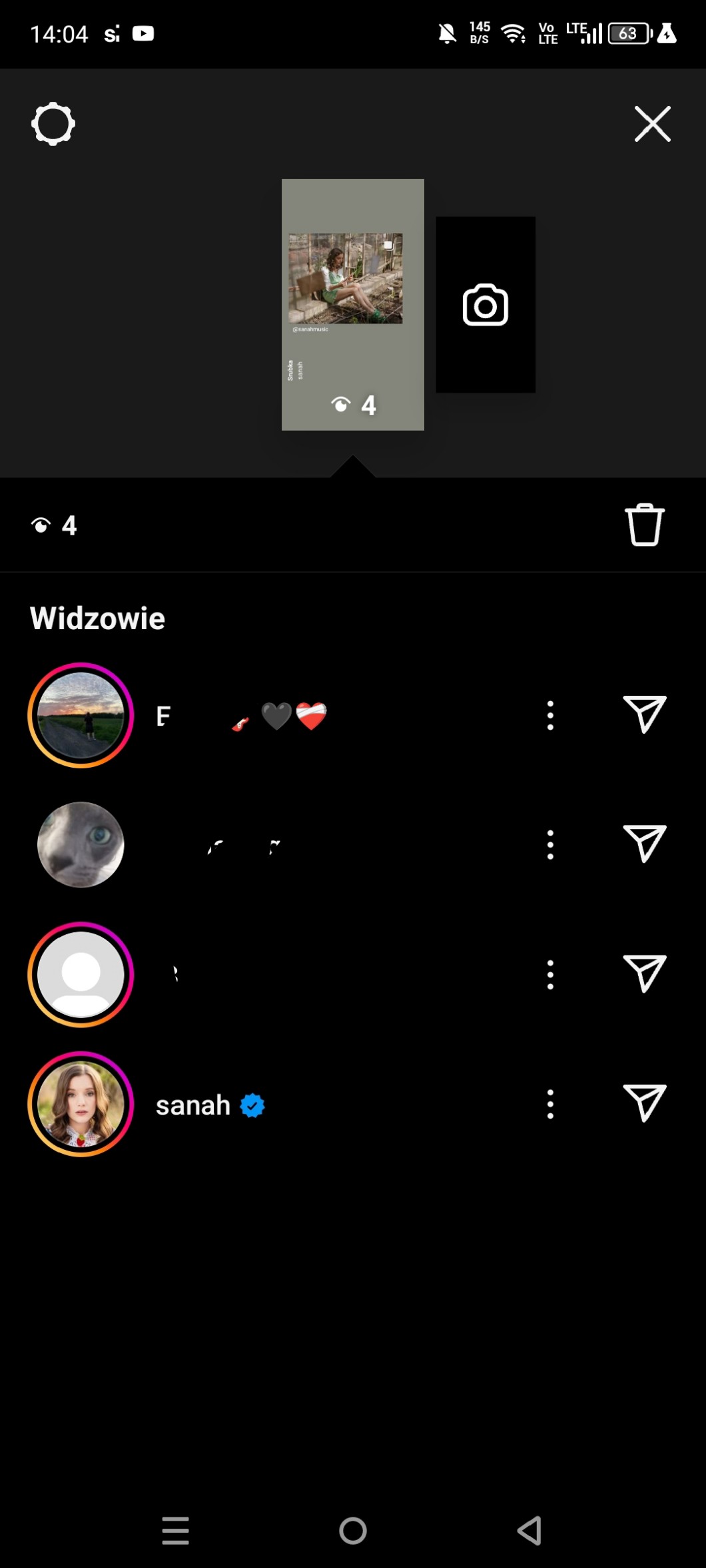Go back using the system back button

tap(529, 1531)
